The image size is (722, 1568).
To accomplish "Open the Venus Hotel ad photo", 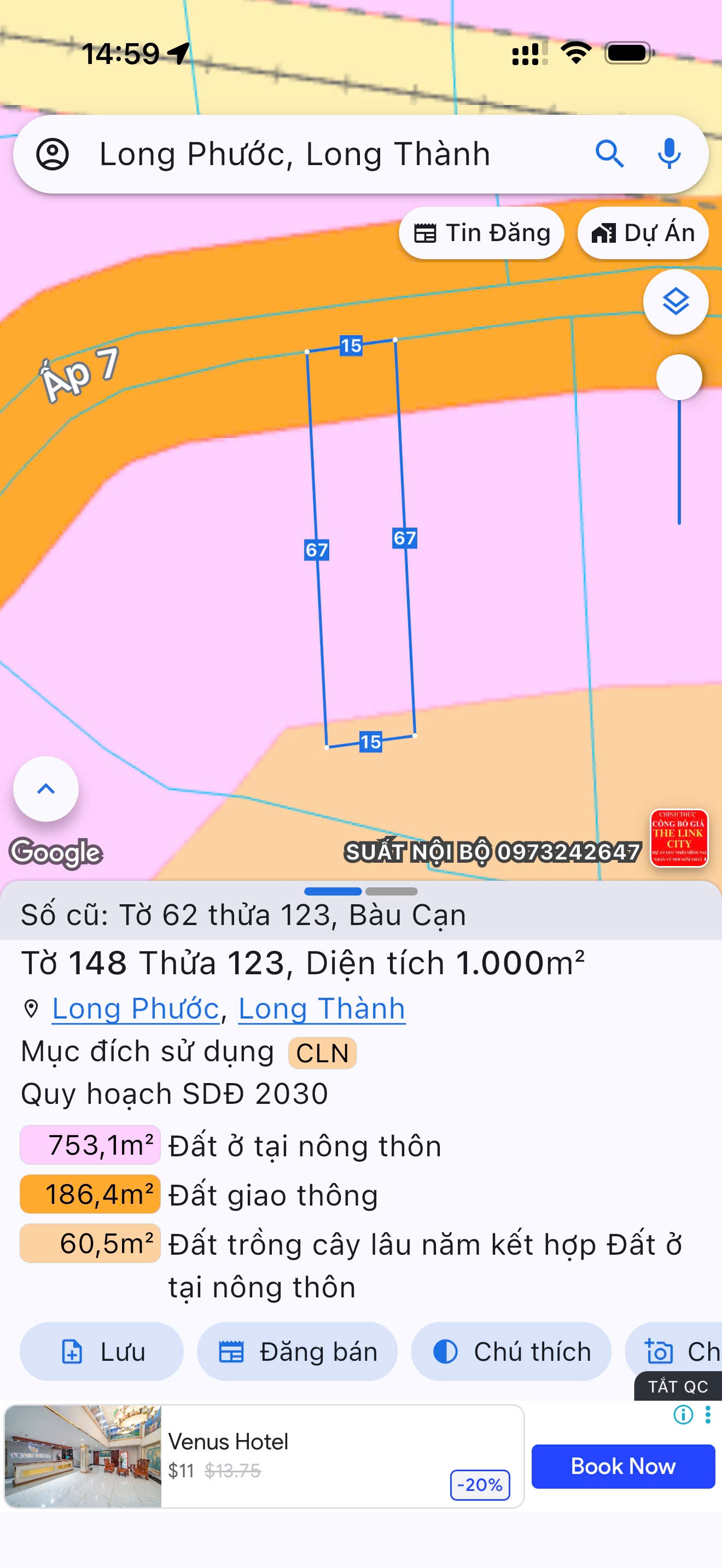I will pos(83,1456).
